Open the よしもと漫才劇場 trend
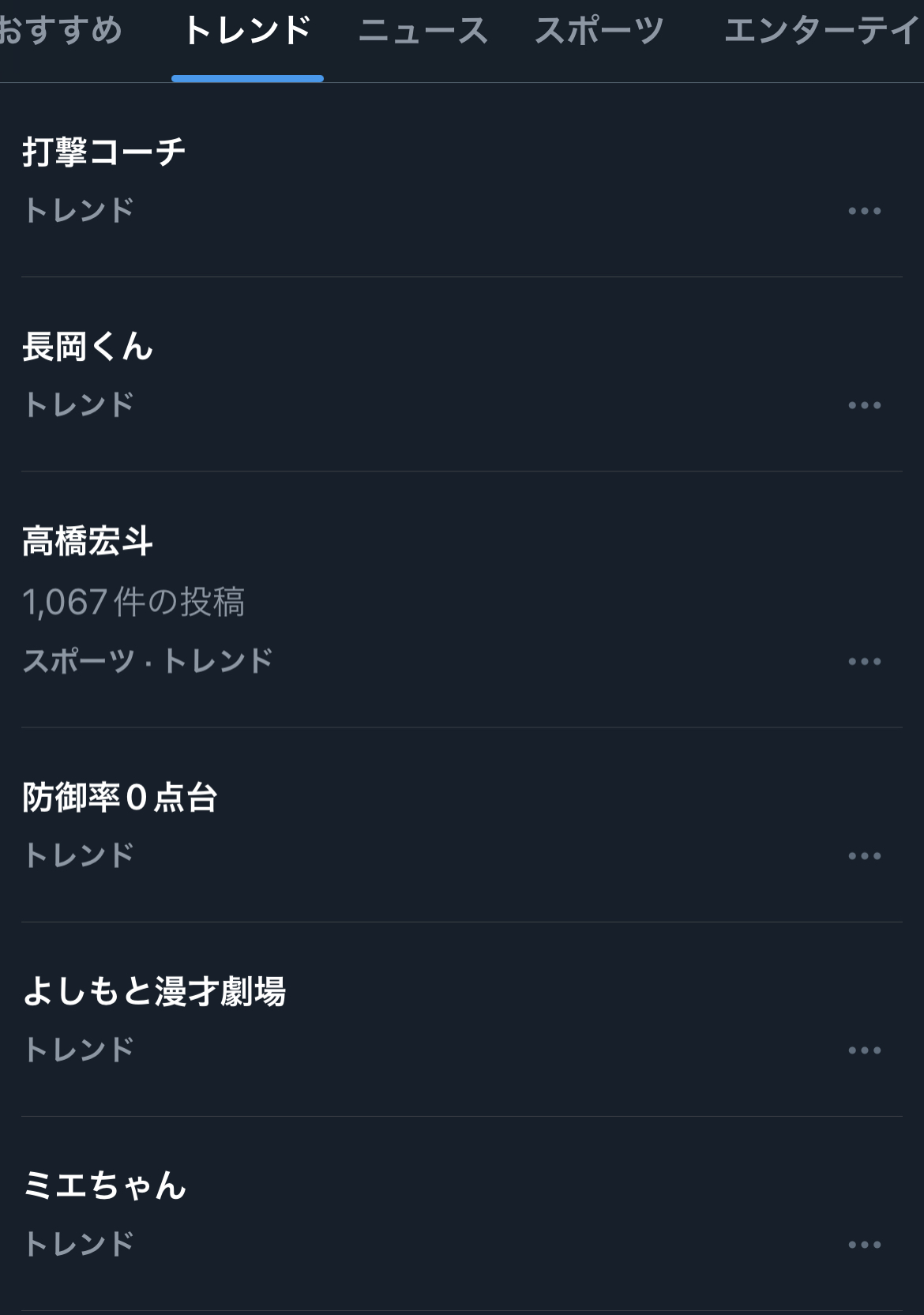Viewport: 924px width, 1315px height. [154, 992]
